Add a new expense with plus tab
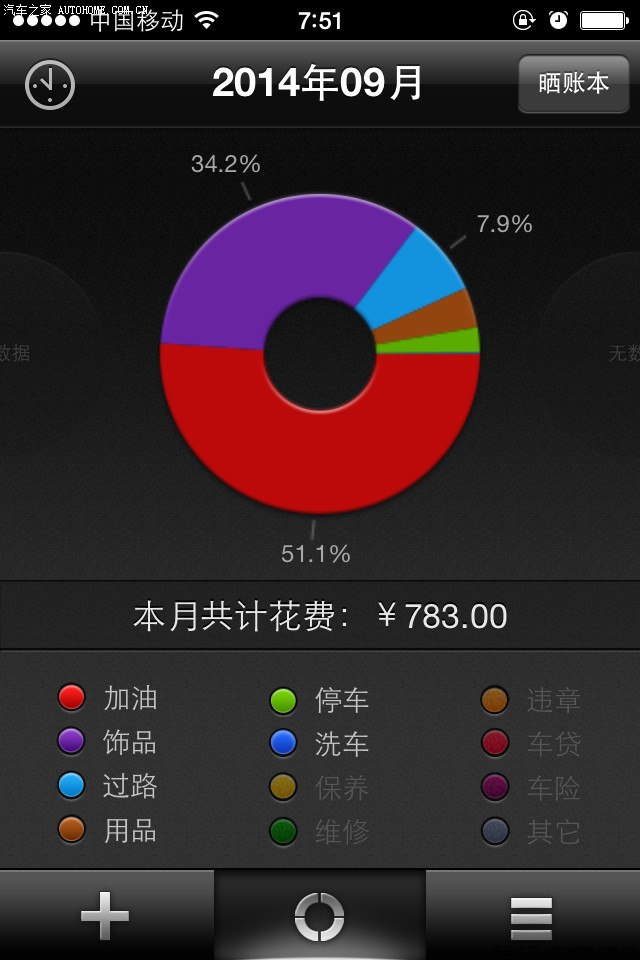The width and height of the screenshot is (640, 960). [x=106, y=915]
